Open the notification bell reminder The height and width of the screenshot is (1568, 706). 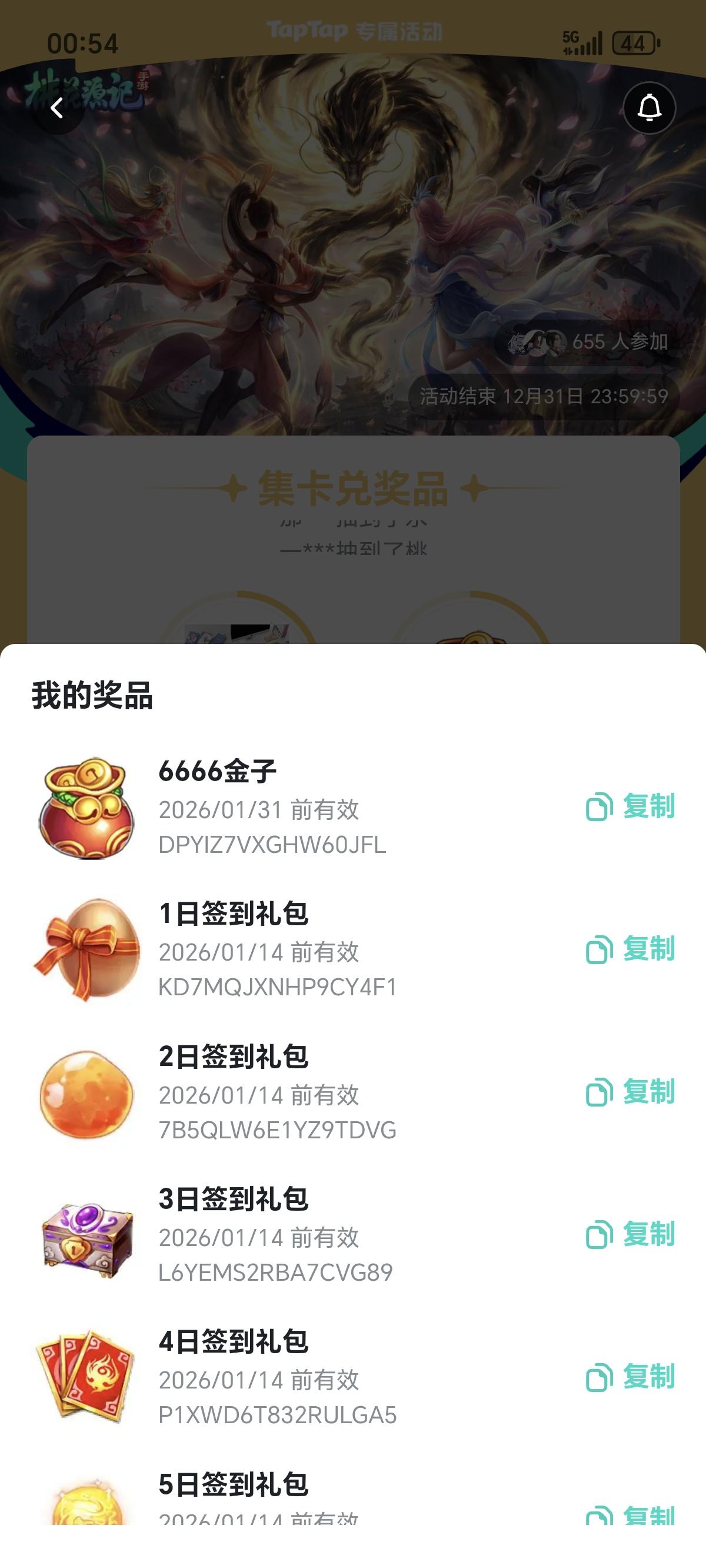point(649,108)
